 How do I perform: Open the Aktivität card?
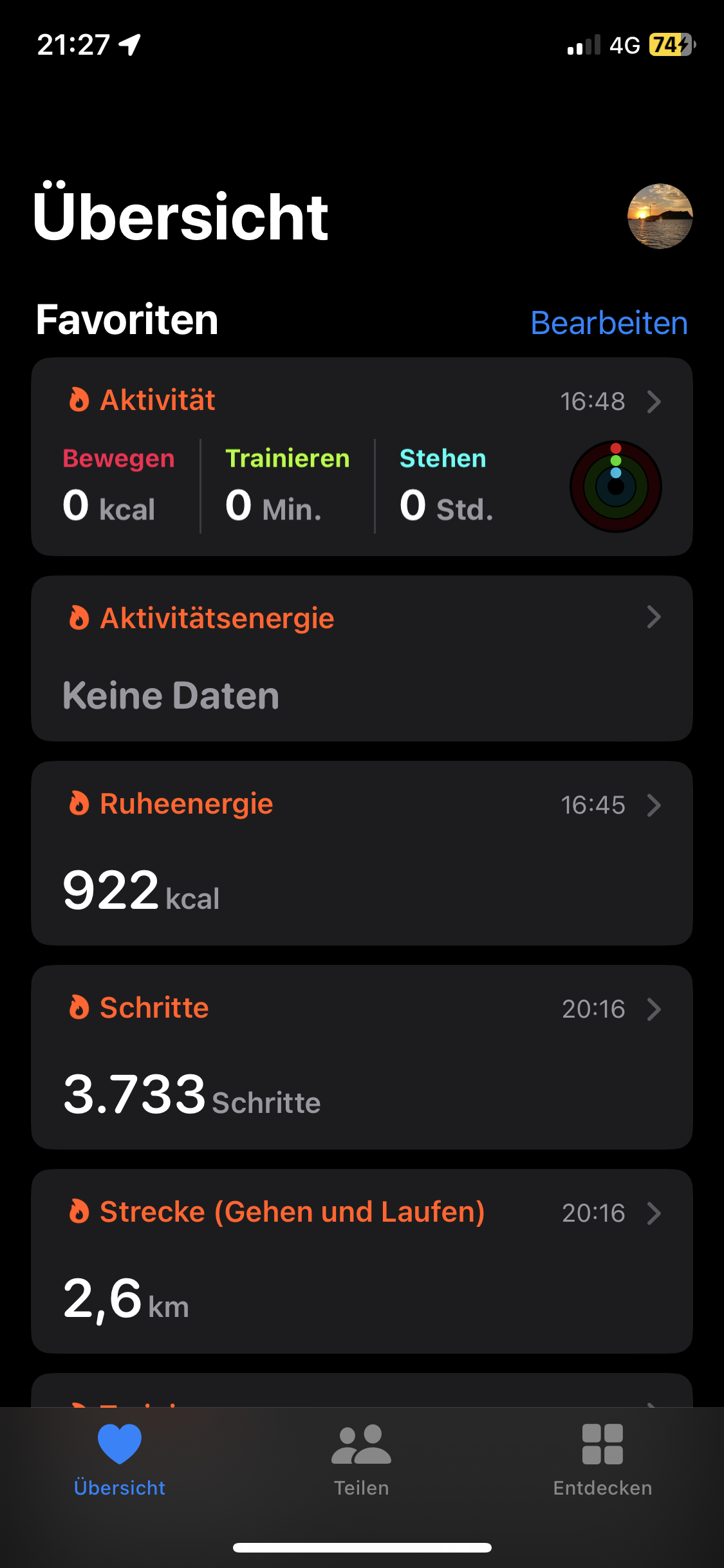(362, 456)
